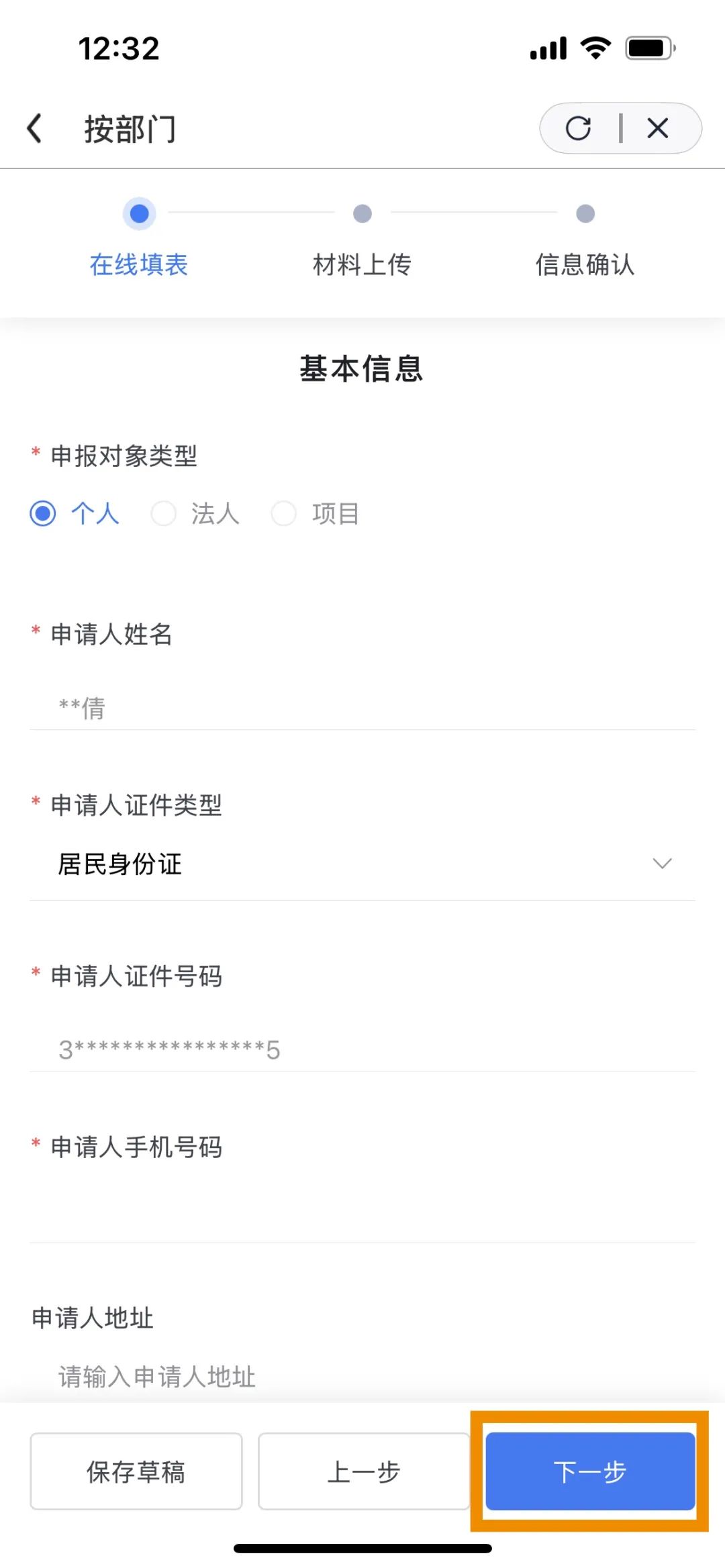Refresh the page with the reload icon

point(578,128)
